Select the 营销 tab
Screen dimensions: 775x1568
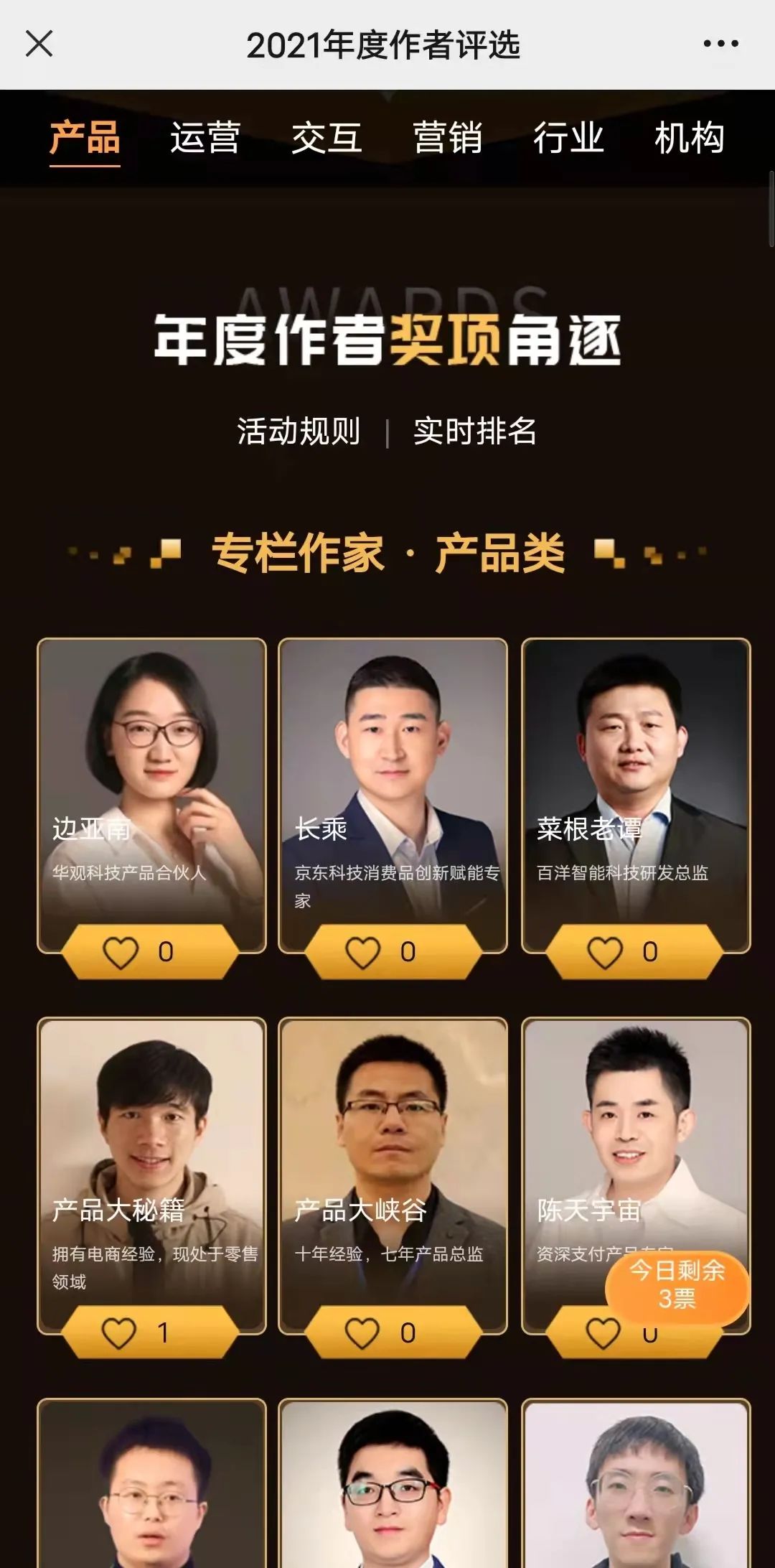448,138
